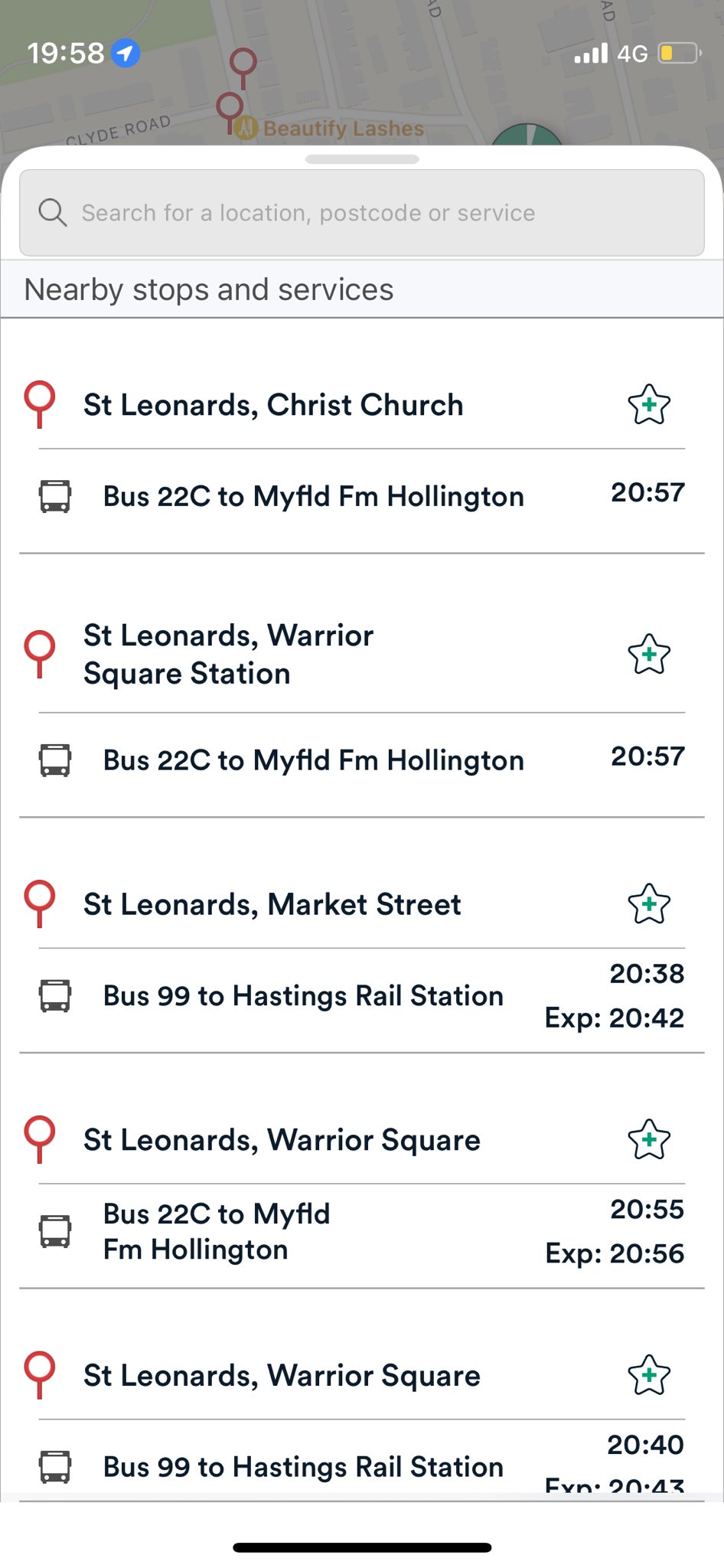This screenshot has width=724, height=1568.
Task: View Bus 22C listed under Christ Church
Action: [x=314, y=497]
